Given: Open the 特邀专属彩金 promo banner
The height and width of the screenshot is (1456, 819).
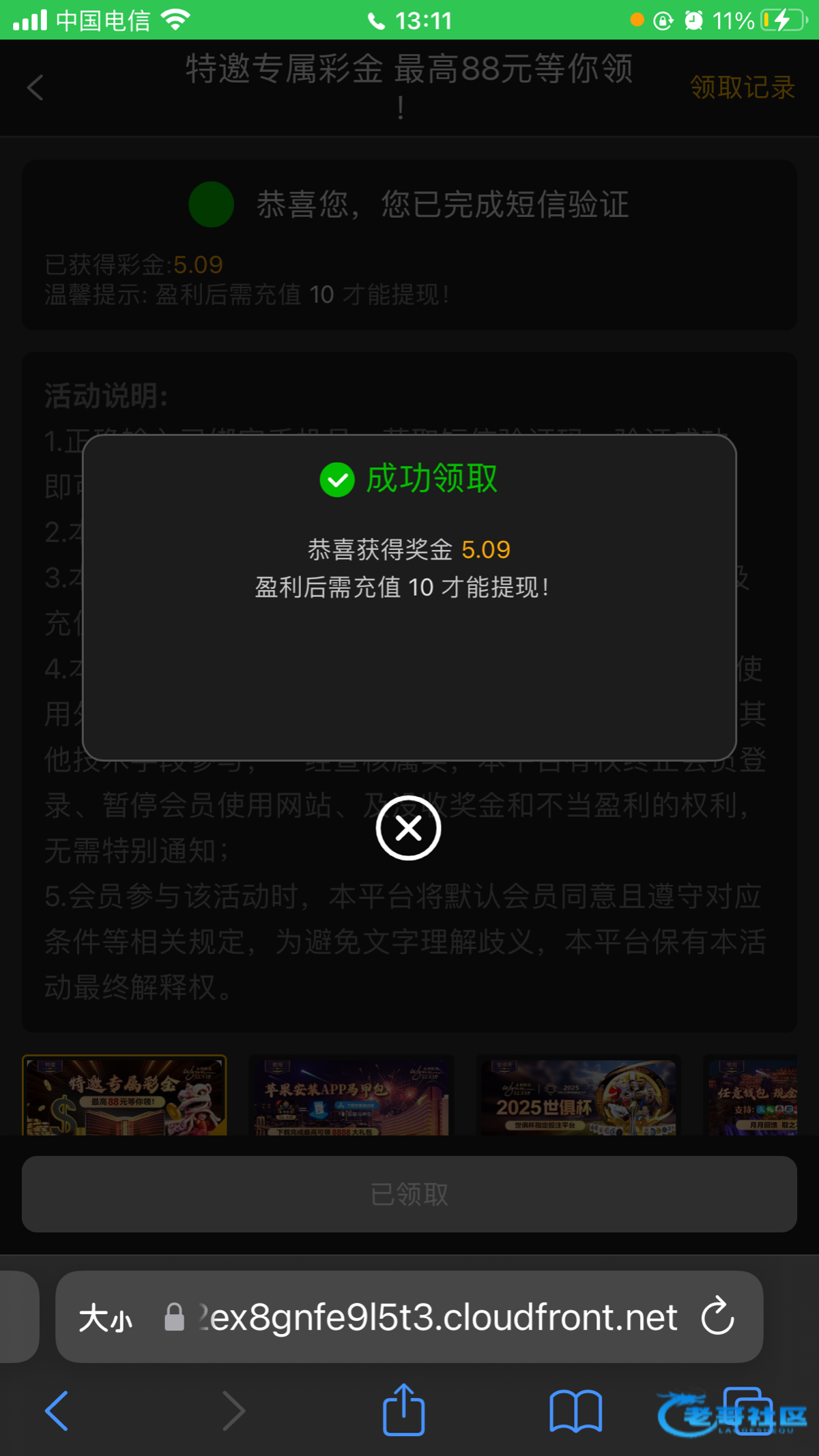Looking at the screenshot, I should pos(124,1095).
